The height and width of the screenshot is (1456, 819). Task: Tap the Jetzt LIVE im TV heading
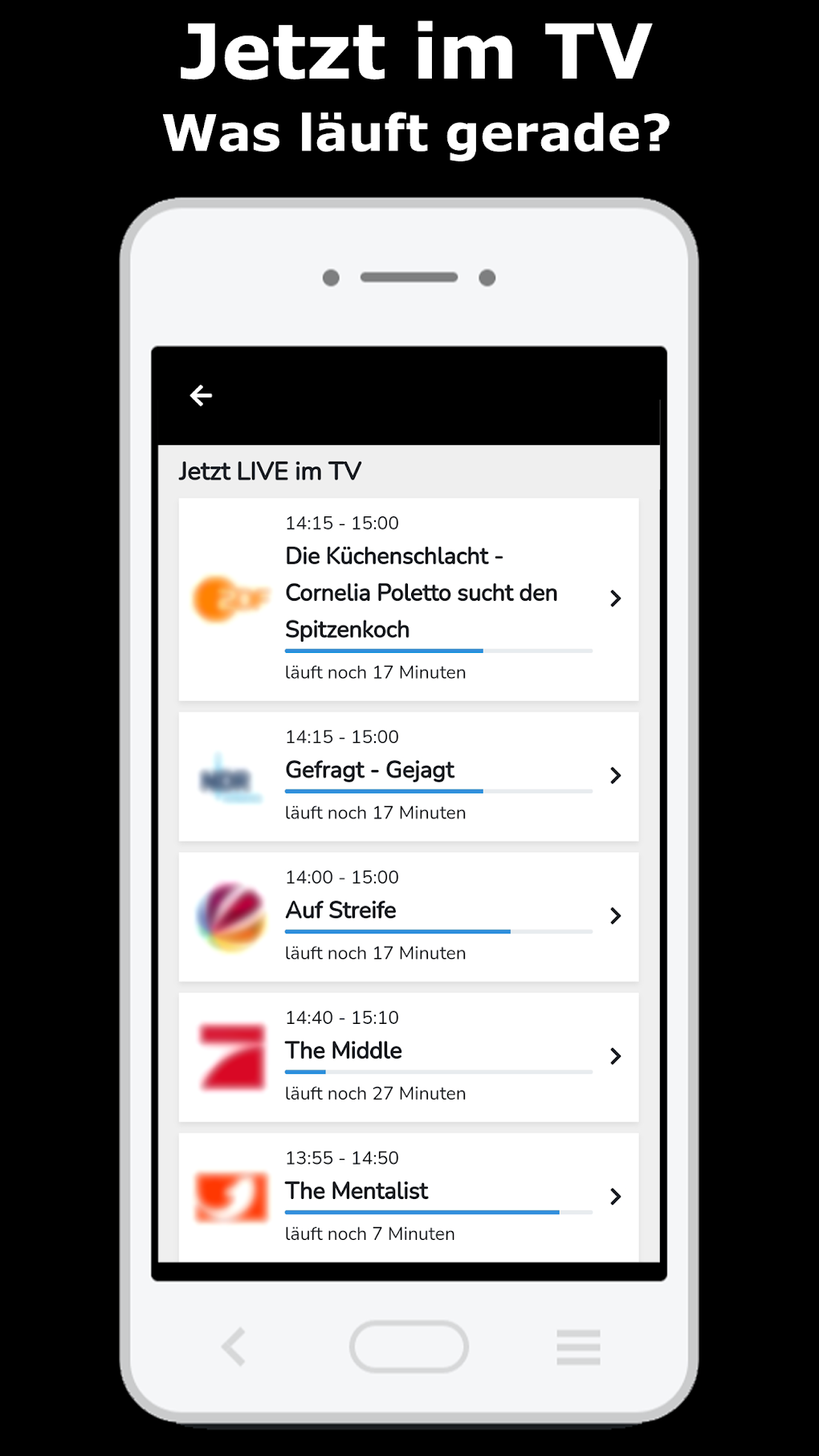(271, 471)
